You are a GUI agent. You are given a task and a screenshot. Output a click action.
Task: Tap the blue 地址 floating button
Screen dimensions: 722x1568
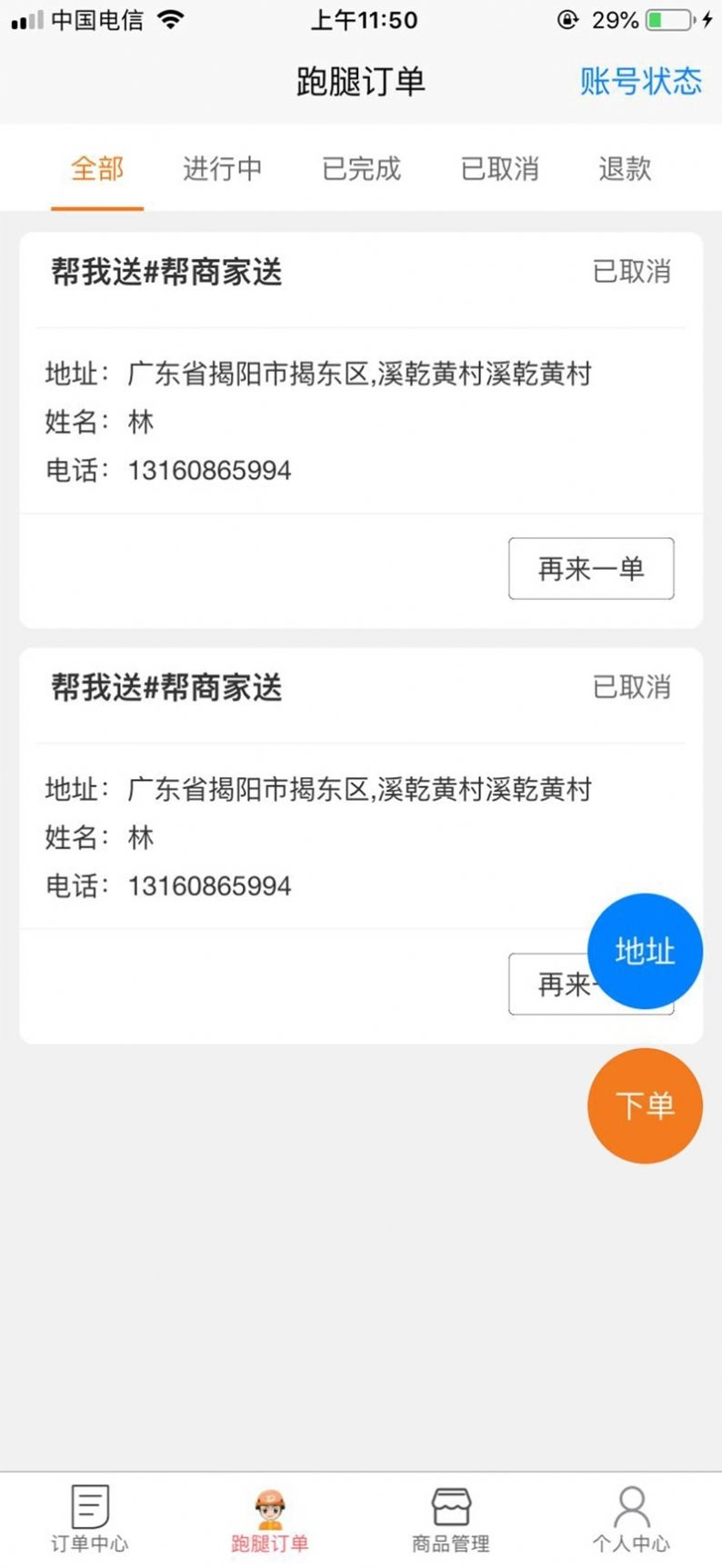coord(644,952)
